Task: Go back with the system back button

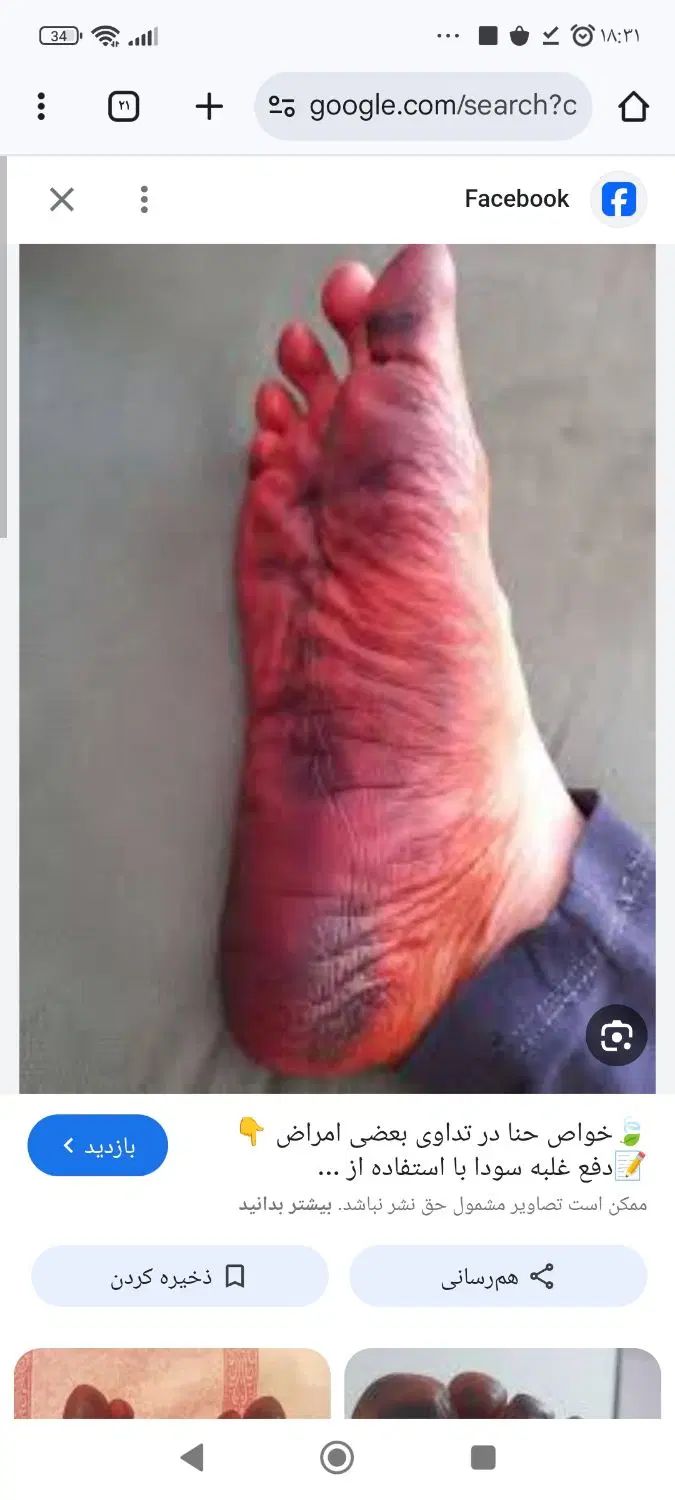Action: [192, 1457]
